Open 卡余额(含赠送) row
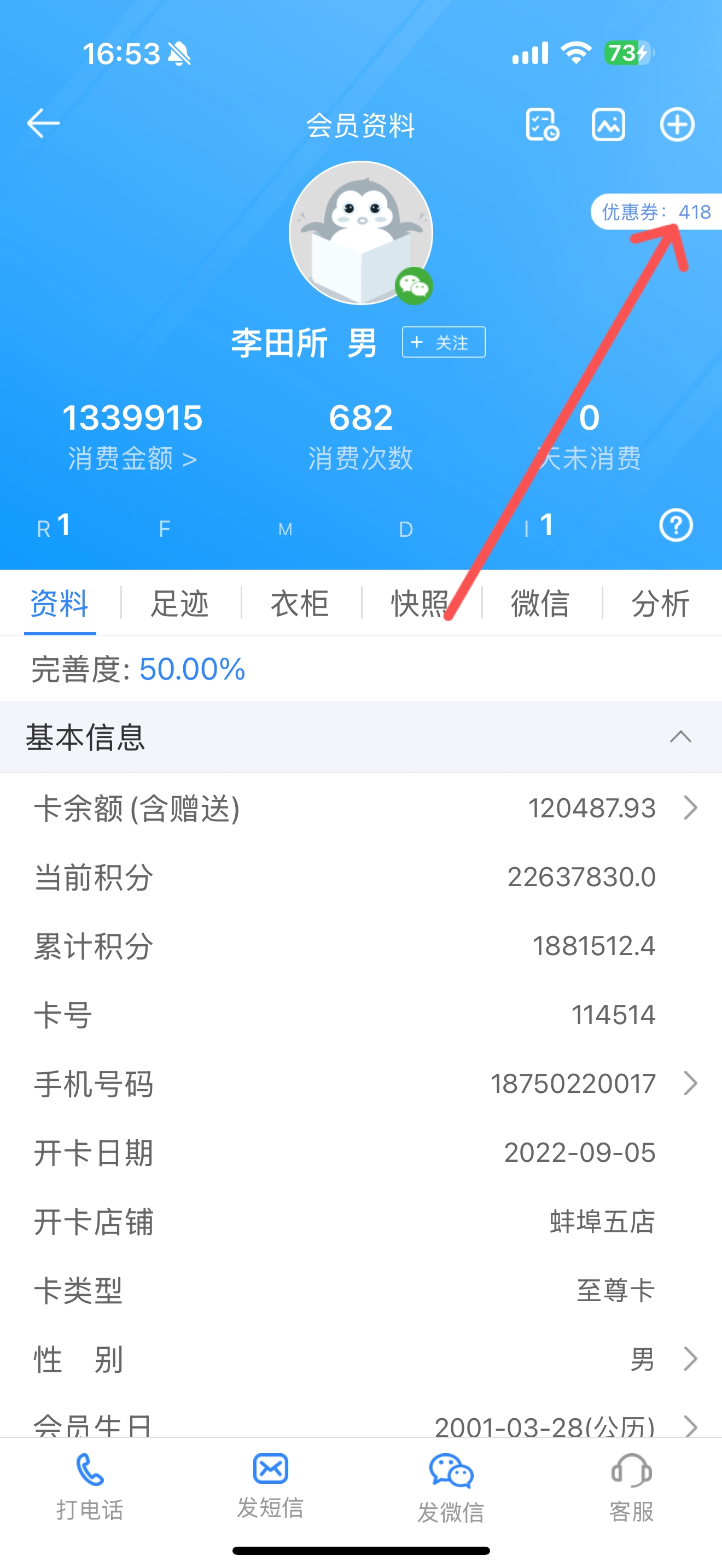722x1568 pixels. pos(361,809)
